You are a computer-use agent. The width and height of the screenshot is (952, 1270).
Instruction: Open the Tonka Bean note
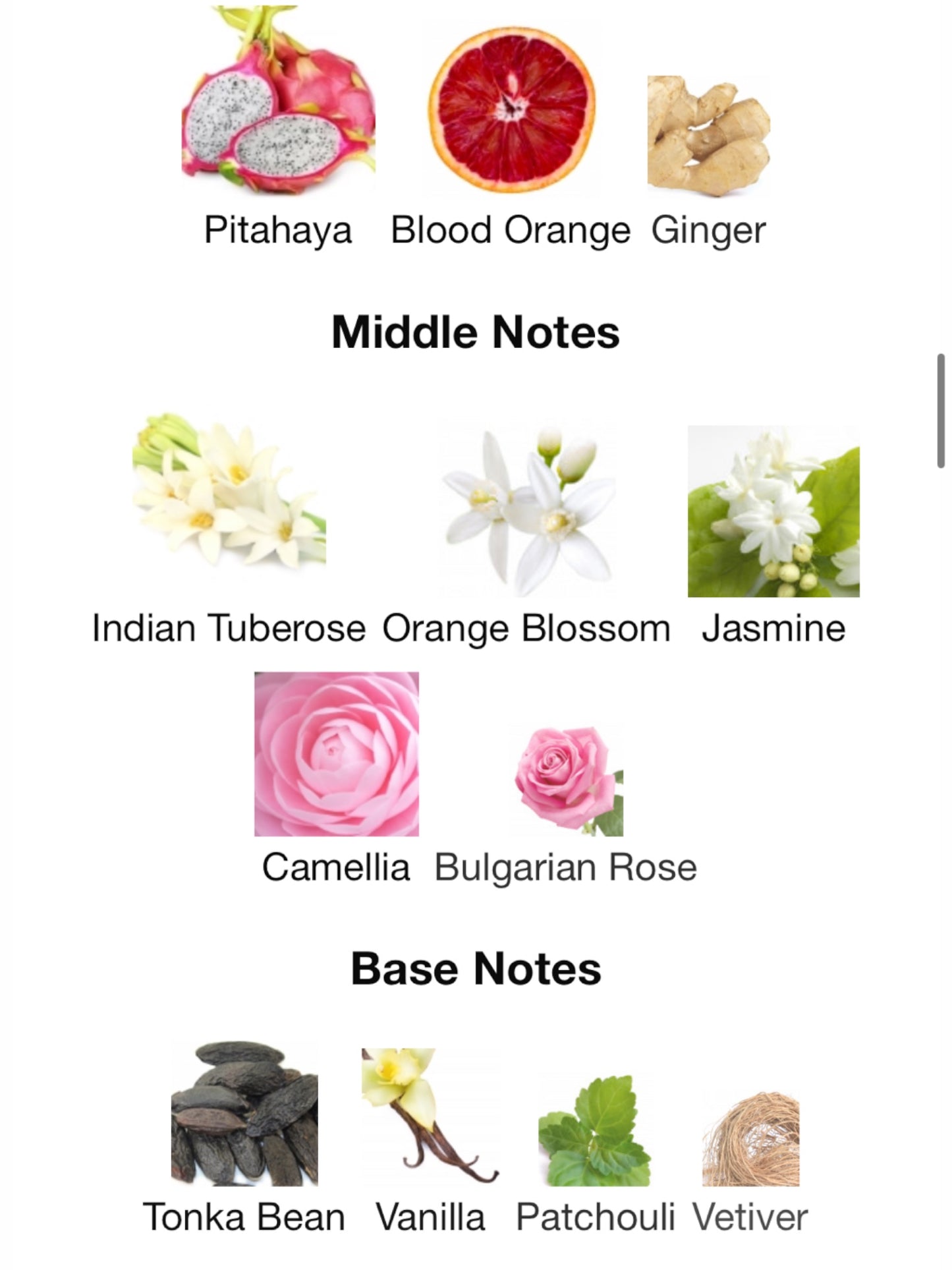244,1114
